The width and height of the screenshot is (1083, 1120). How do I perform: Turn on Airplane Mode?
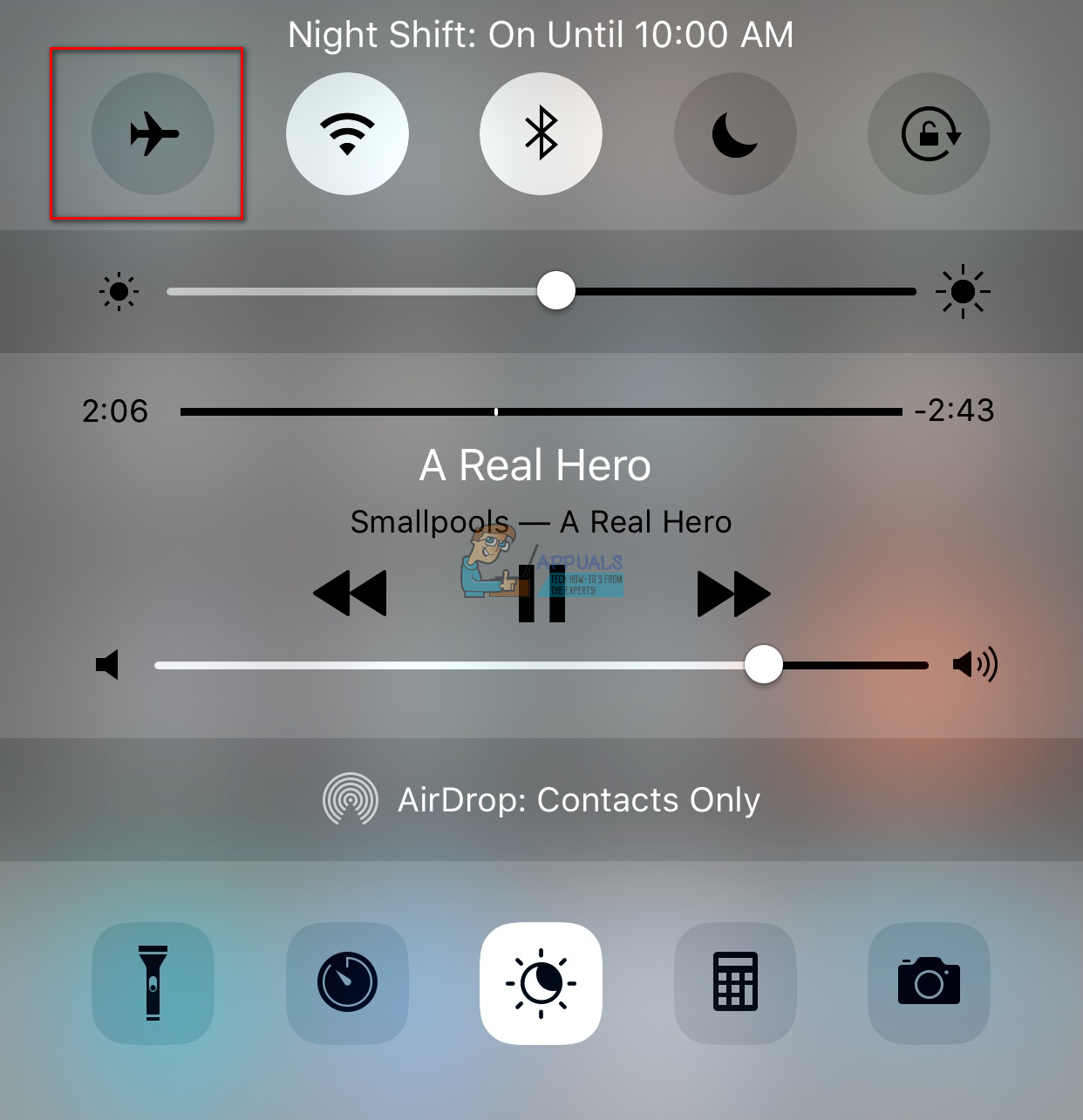pos(153,134)
